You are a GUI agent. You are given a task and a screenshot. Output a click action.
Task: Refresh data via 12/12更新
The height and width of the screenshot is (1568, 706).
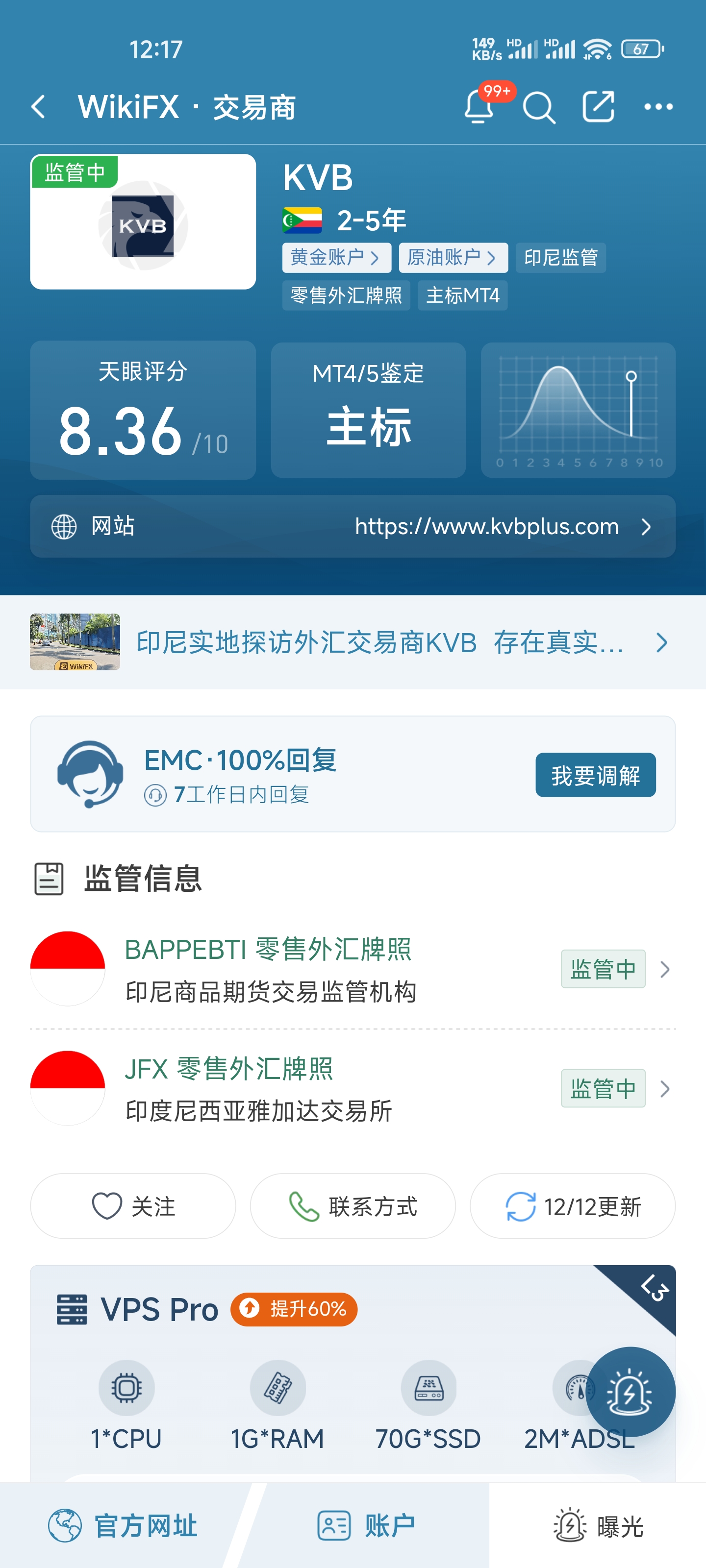tap(573, 1206)
